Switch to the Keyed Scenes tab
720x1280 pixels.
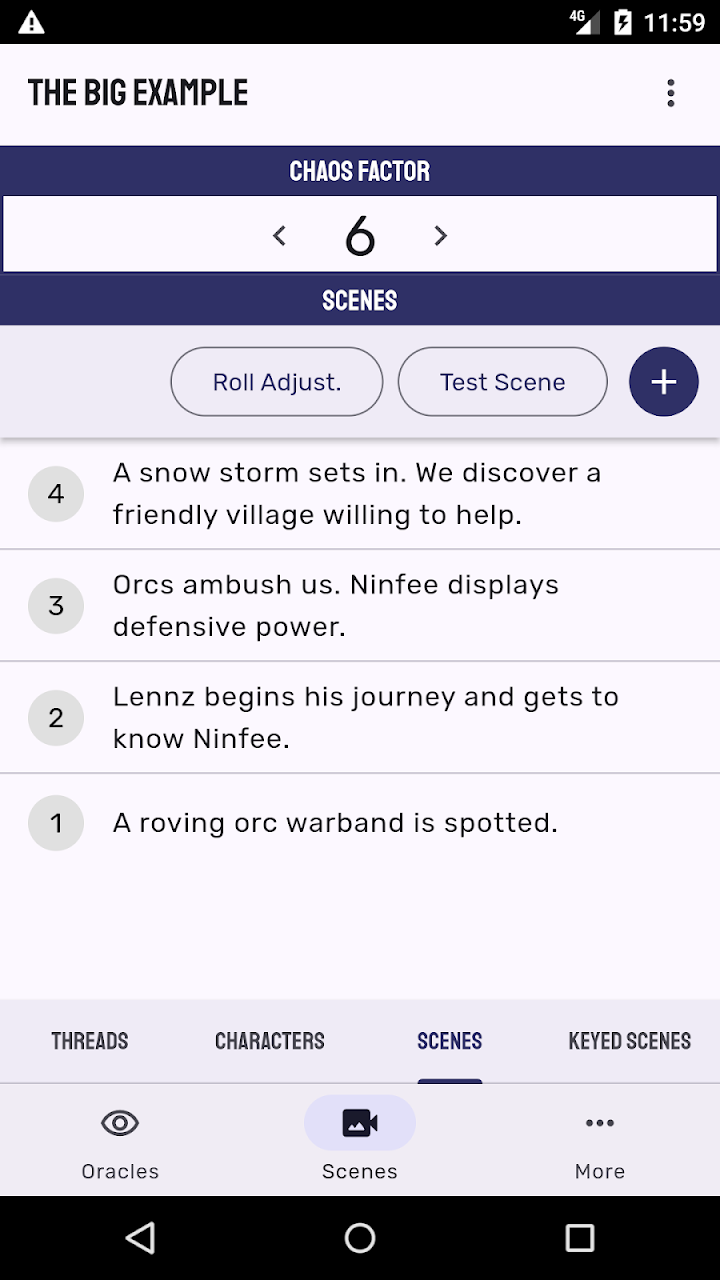pyautogui.click(x=630, y=1041)
